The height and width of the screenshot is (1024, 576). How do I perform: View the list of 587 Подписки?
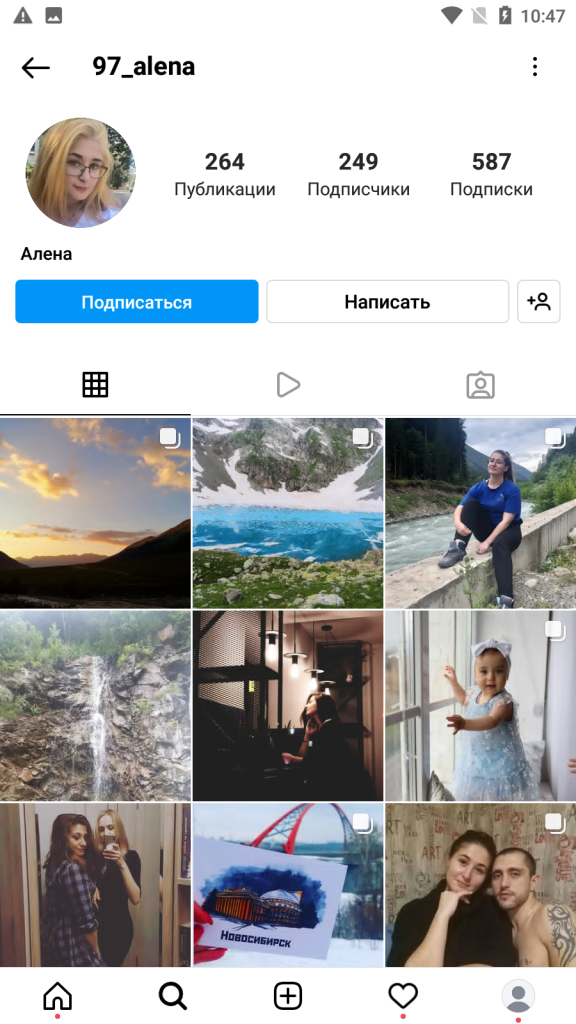coord(491,174)
